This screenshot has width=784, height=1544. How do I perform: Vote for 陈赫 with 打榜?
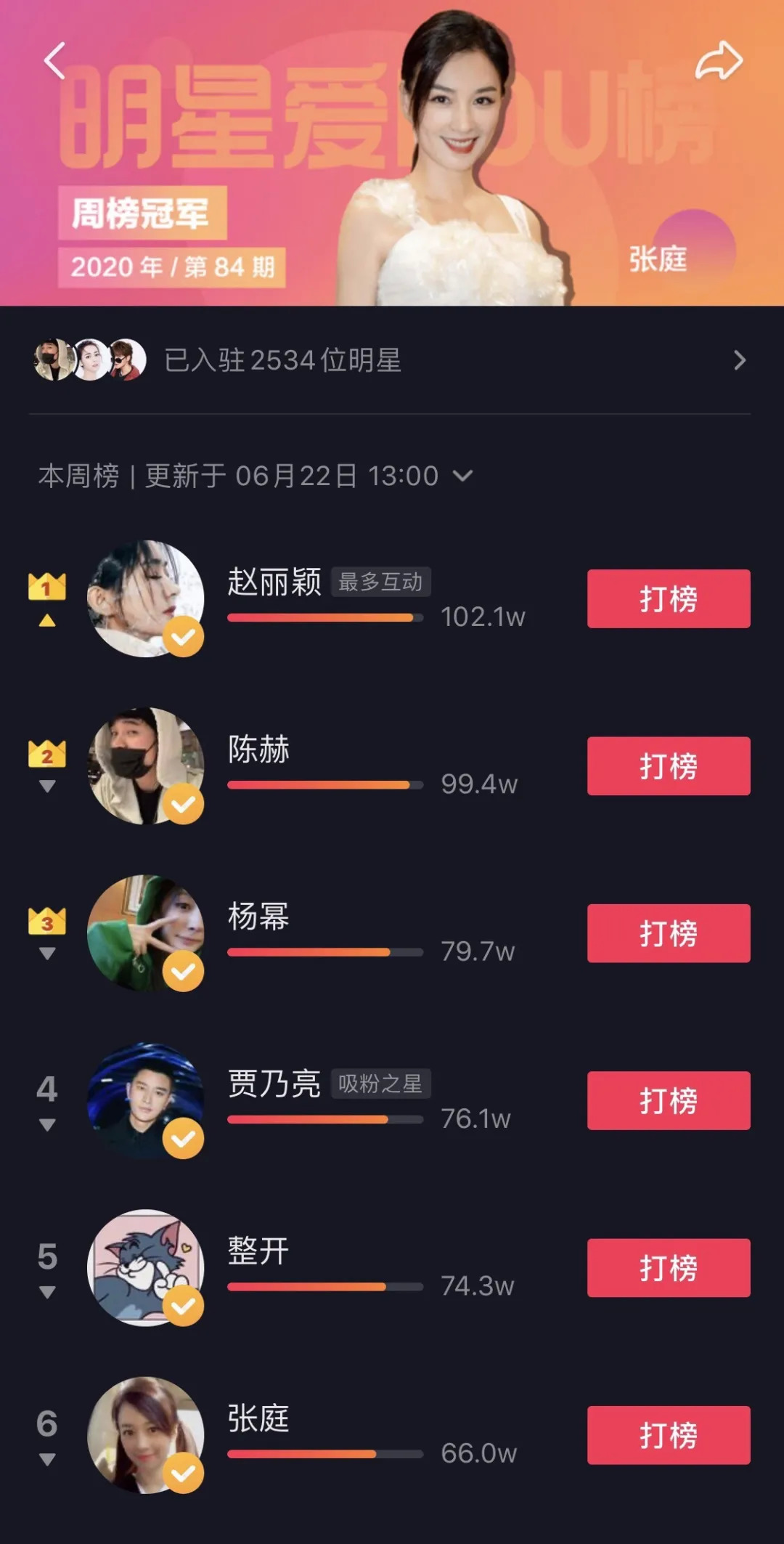pos(668,766)
